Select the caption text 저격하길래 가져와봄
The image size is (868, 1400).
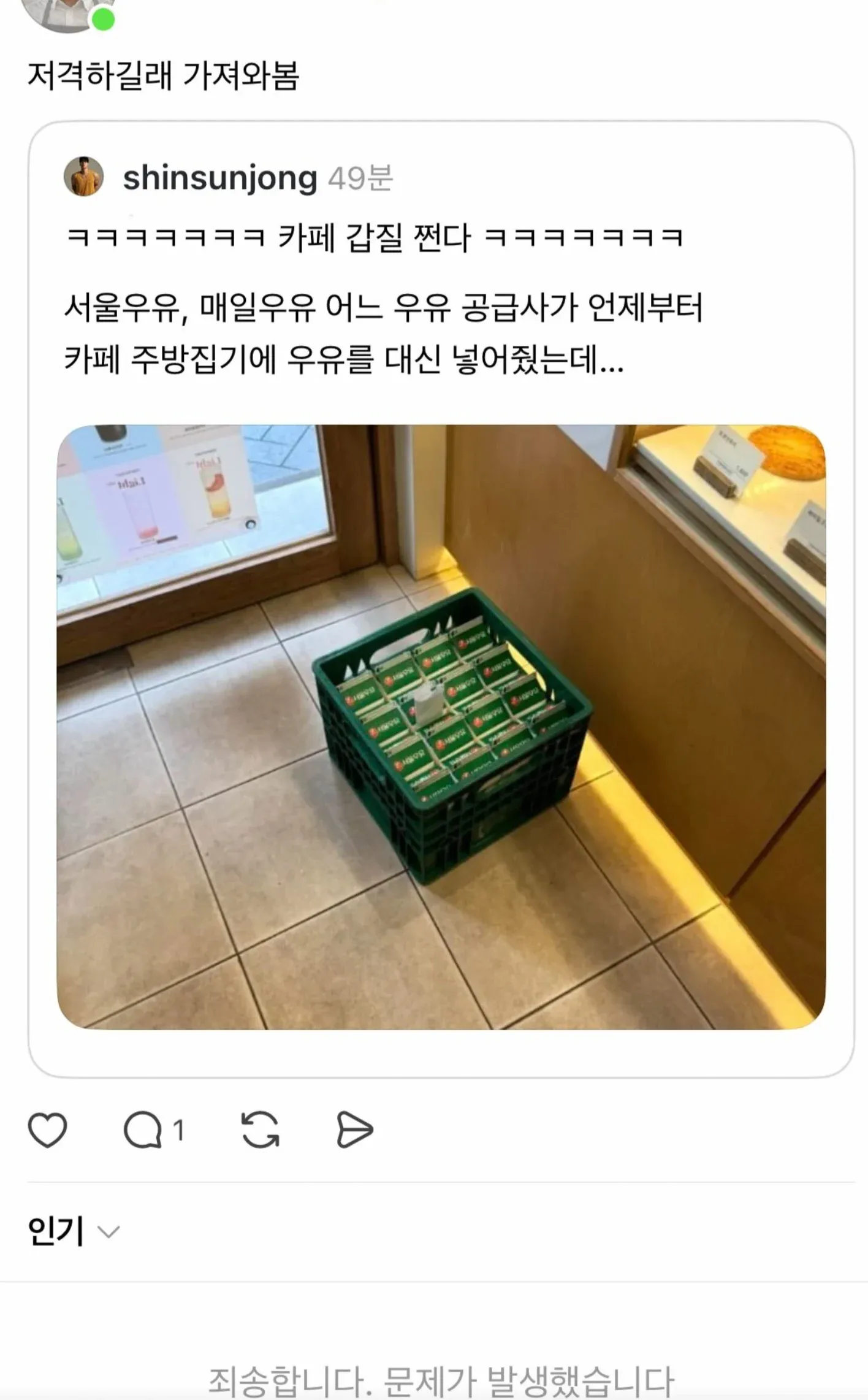tap(165, 78)
